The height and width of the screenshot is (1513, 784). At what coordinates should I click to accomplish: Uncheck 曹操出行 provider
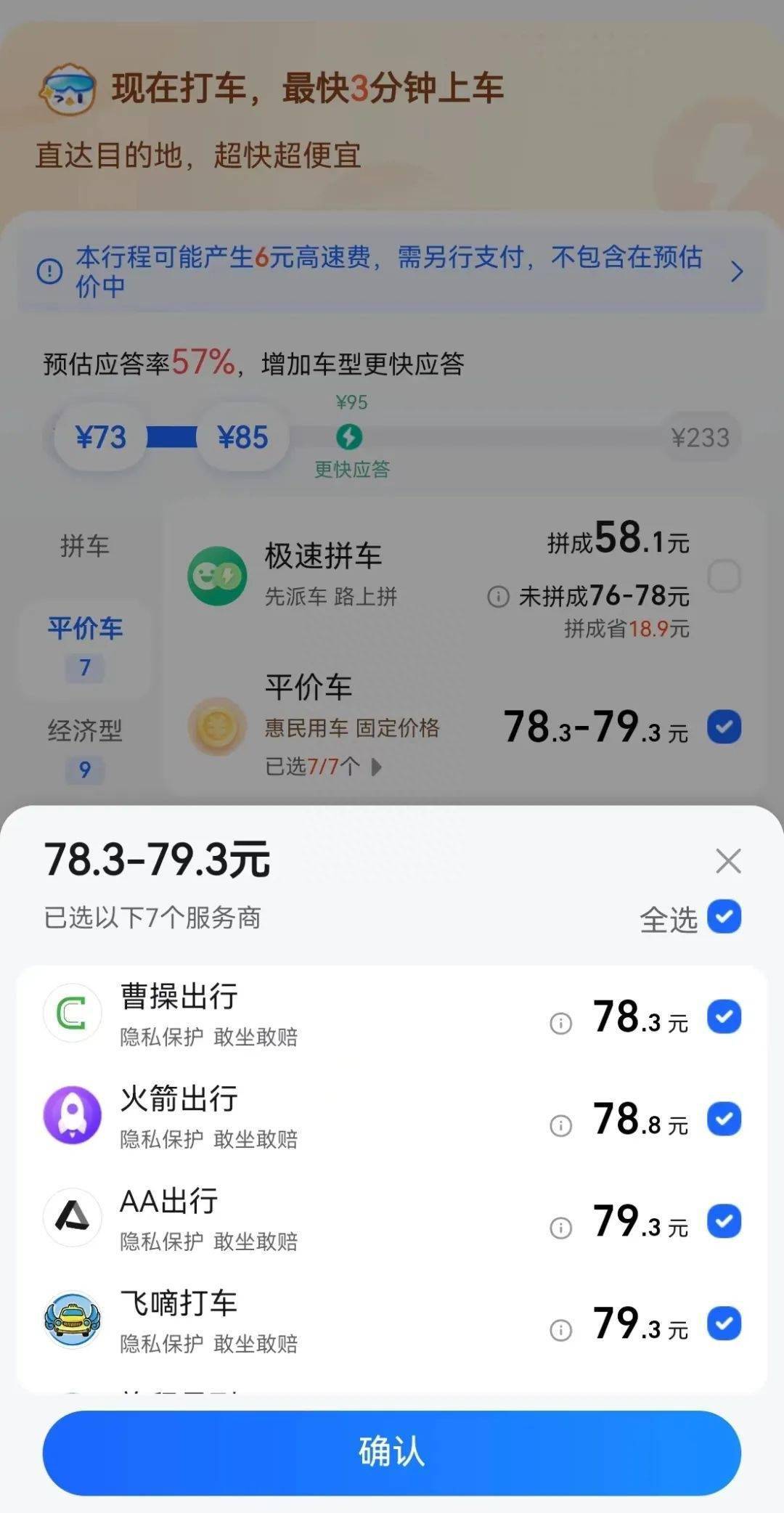724,1016
